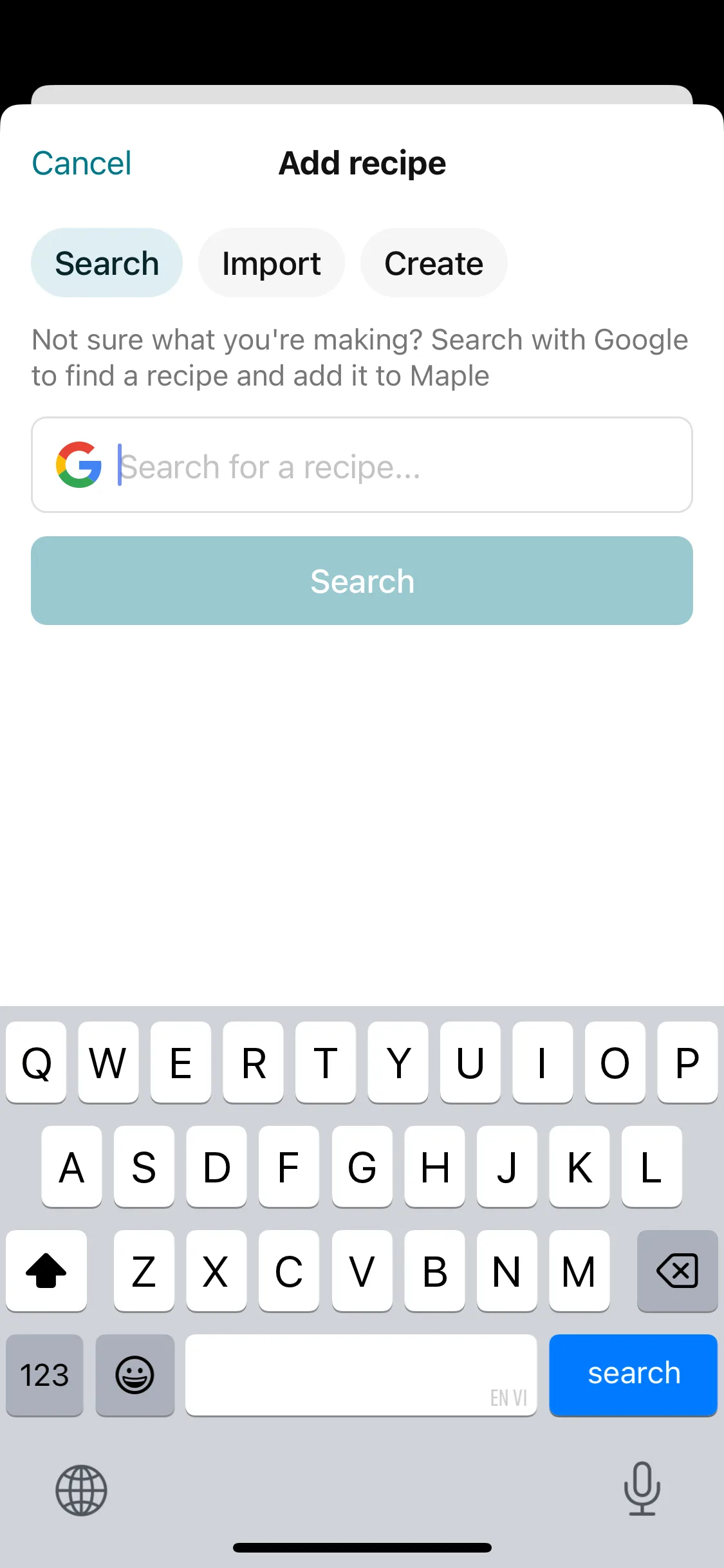Open the emoji keyboard

(135, 1376)
